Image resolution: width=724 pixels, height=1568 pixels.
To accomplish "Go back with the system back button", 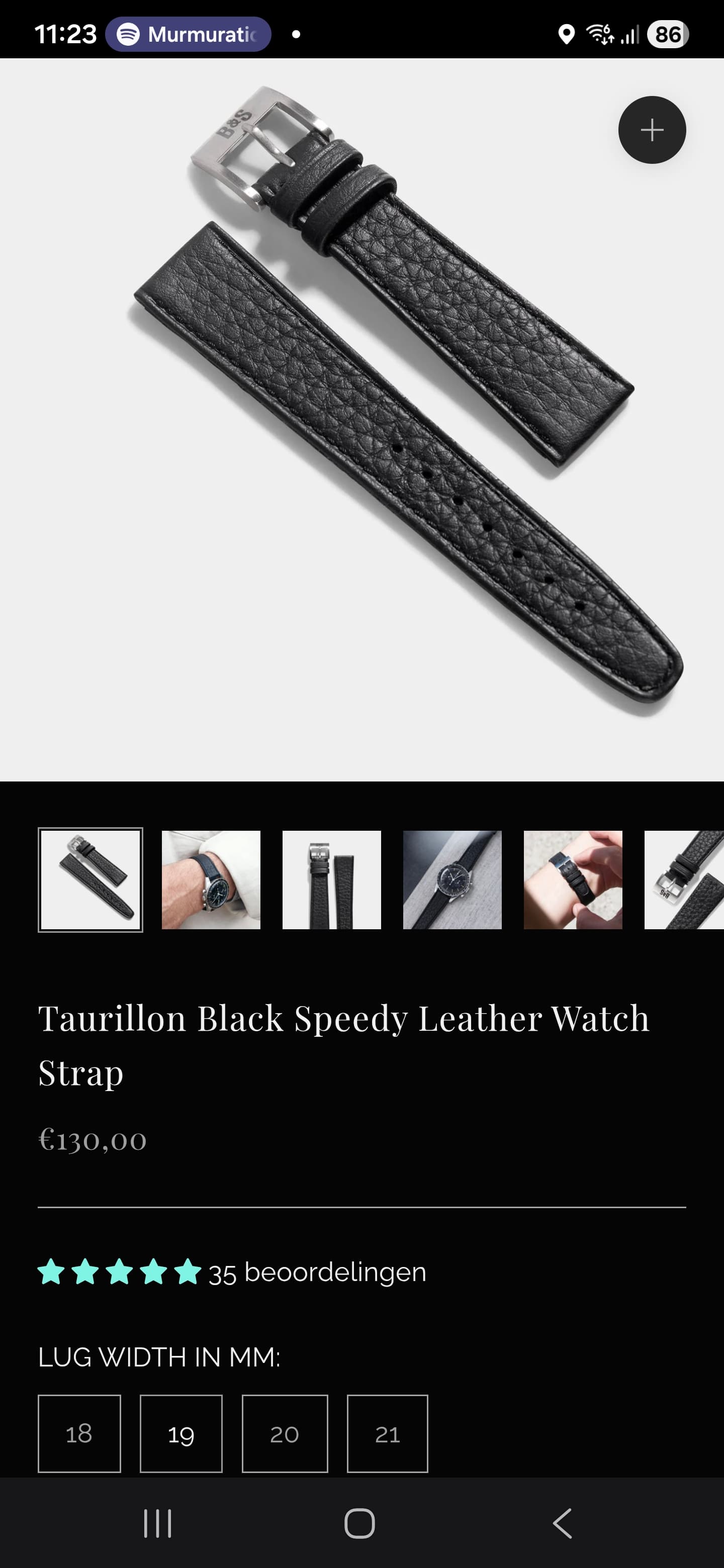I will 563,1523.
